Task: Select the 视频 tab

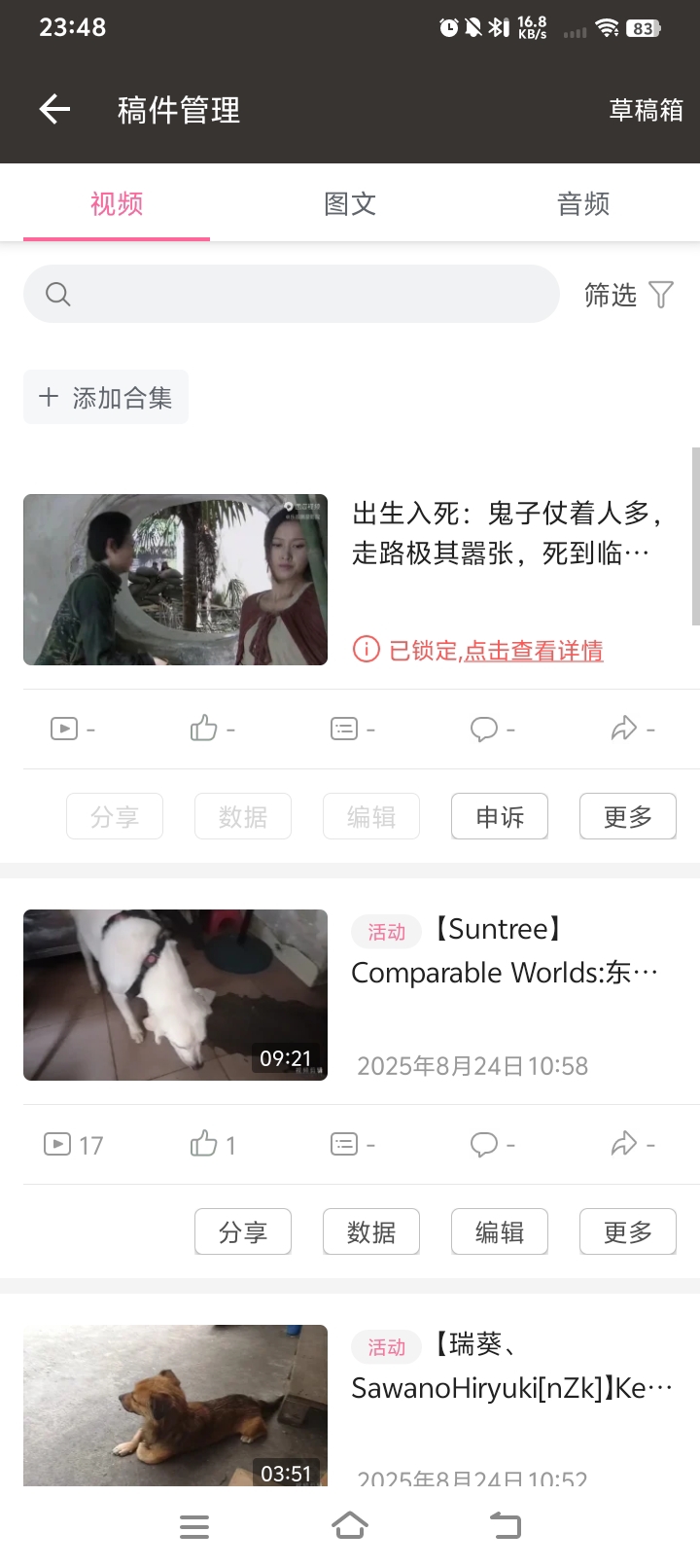Action: click(x=117, y=203)
